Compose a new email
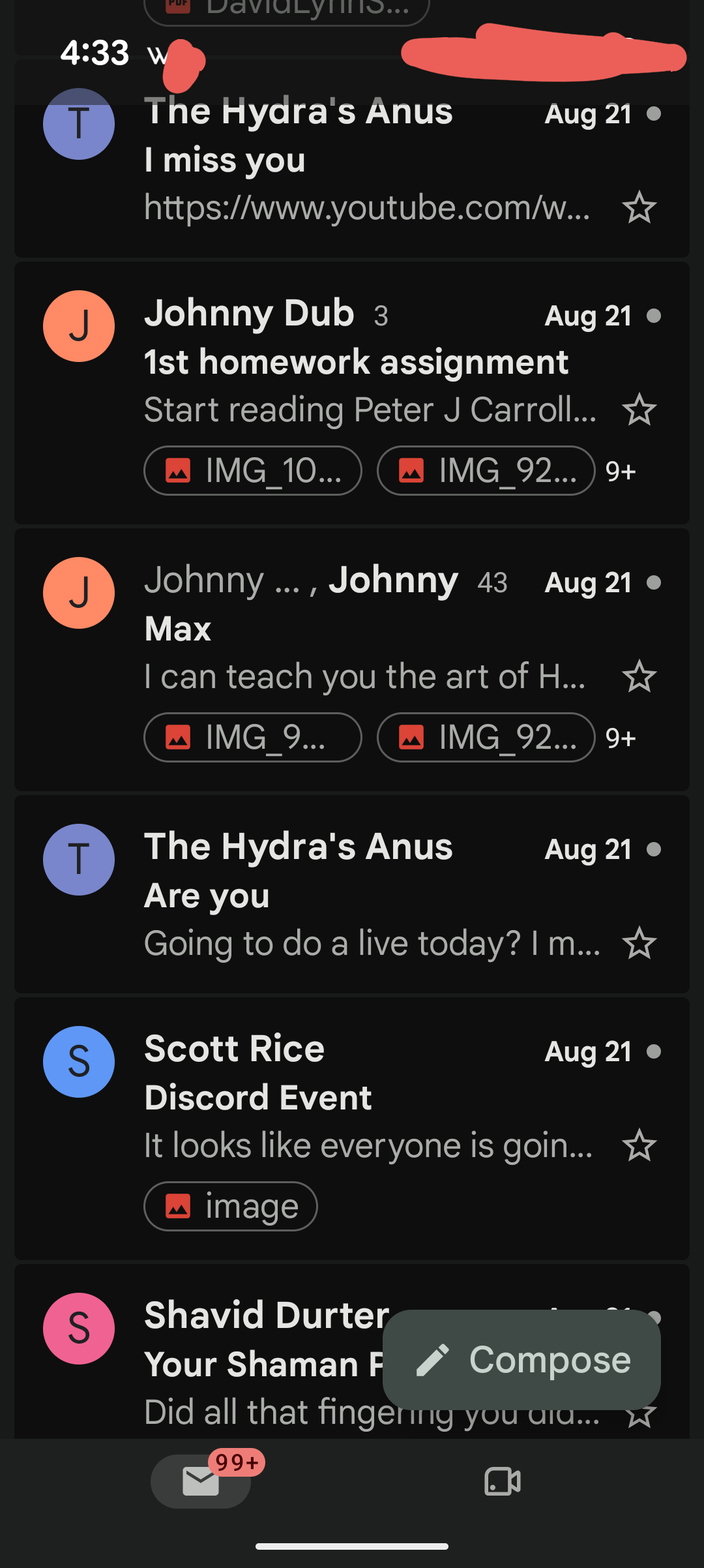 point(521,1360)
